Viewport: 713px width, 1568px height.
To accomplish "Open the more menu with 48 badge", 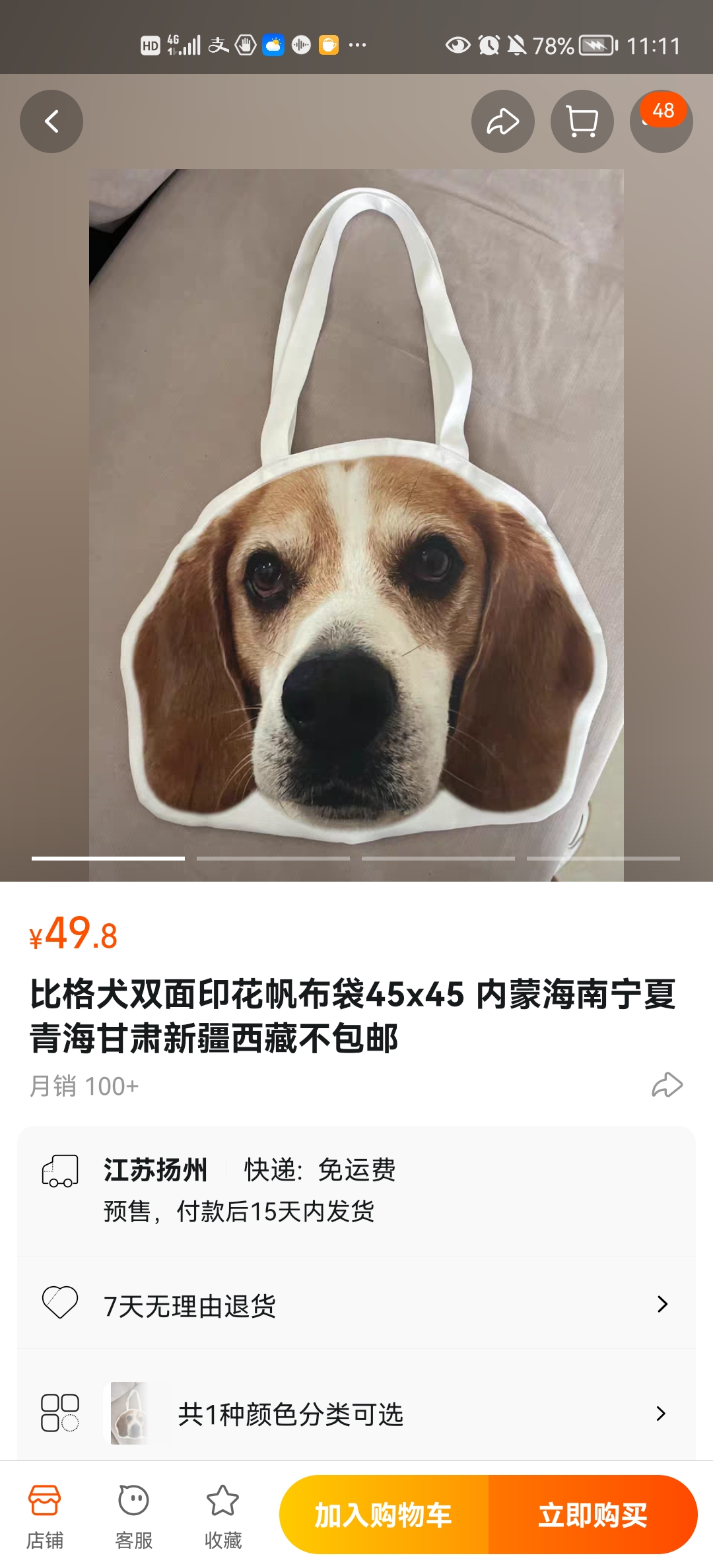I will click(661, 121).
